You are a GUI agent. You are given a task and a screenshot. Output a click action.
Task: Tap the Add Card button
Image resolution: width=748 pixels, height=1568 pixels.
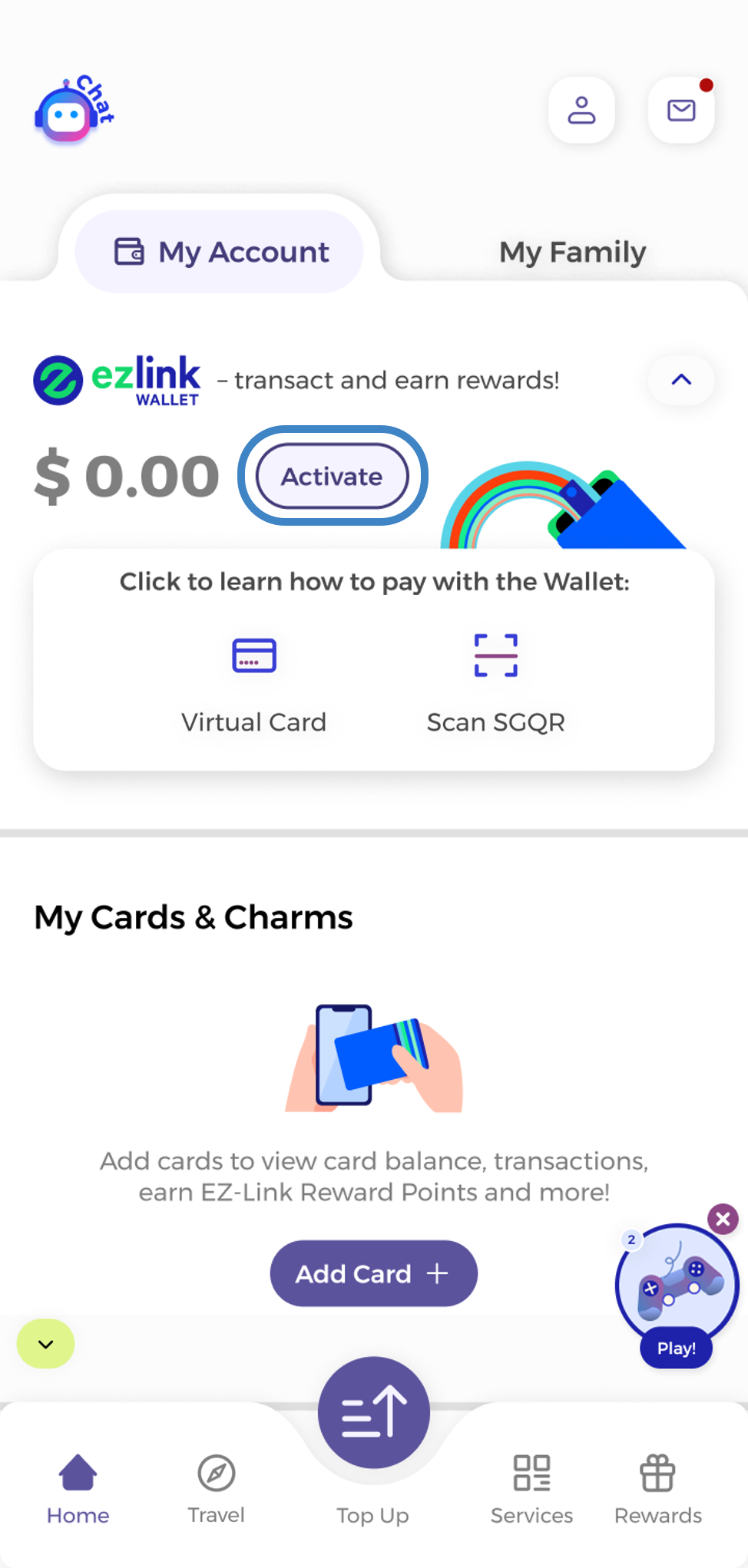pyautogui.click(x=373, y=1273)
